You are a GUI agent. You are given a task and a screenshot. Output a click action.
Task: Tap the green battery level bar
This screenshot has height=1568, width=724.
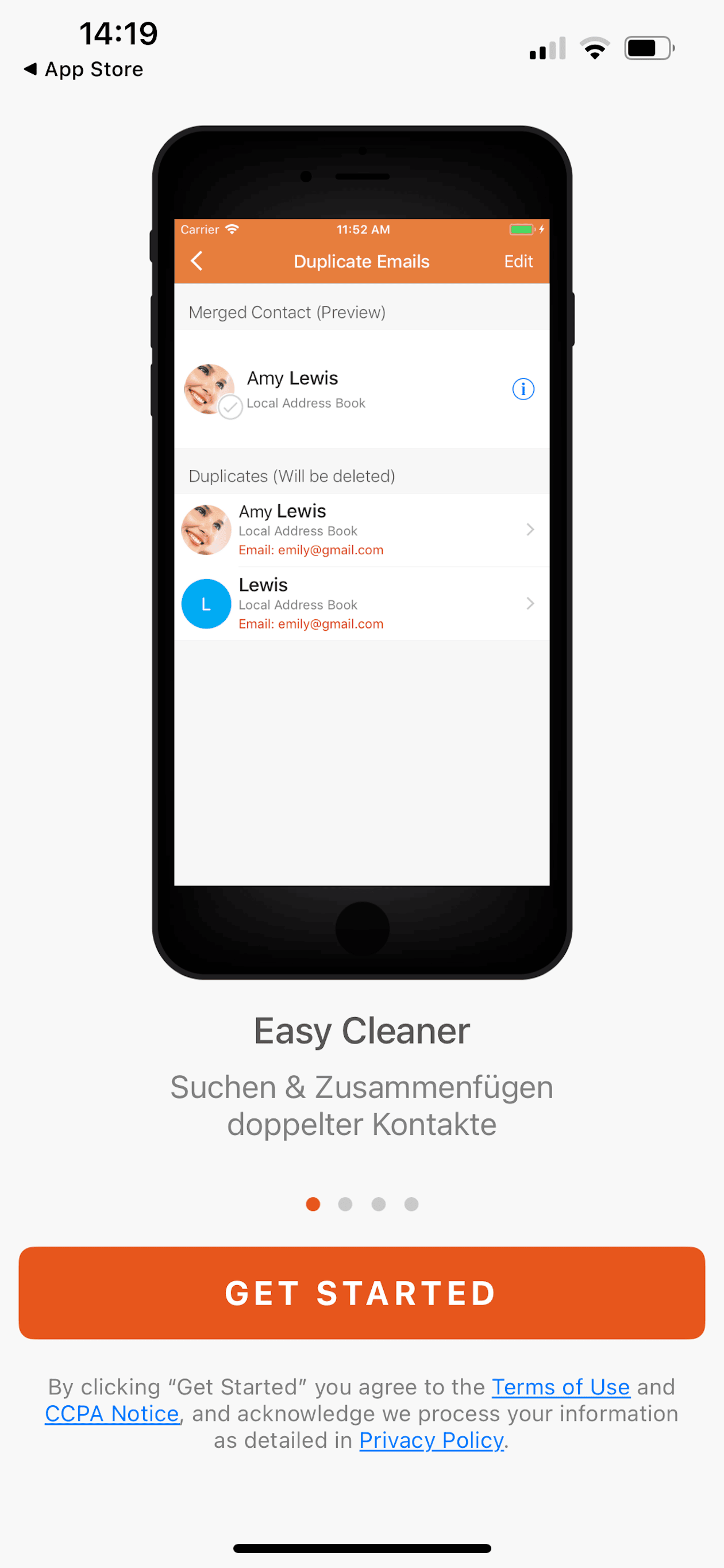pyautogui.click(x=521, y=230)
